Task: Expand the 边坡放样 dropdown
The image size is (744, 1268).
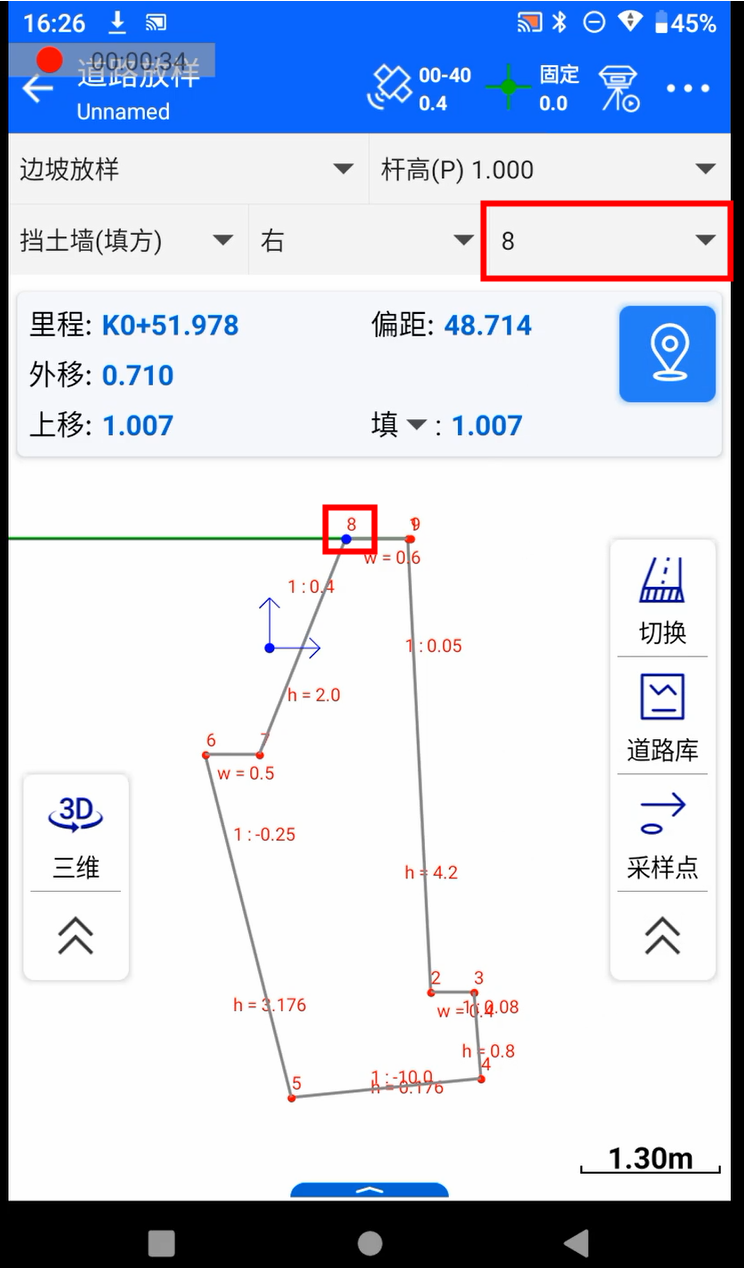Action: pyautogui.click(x=188, y=169)
